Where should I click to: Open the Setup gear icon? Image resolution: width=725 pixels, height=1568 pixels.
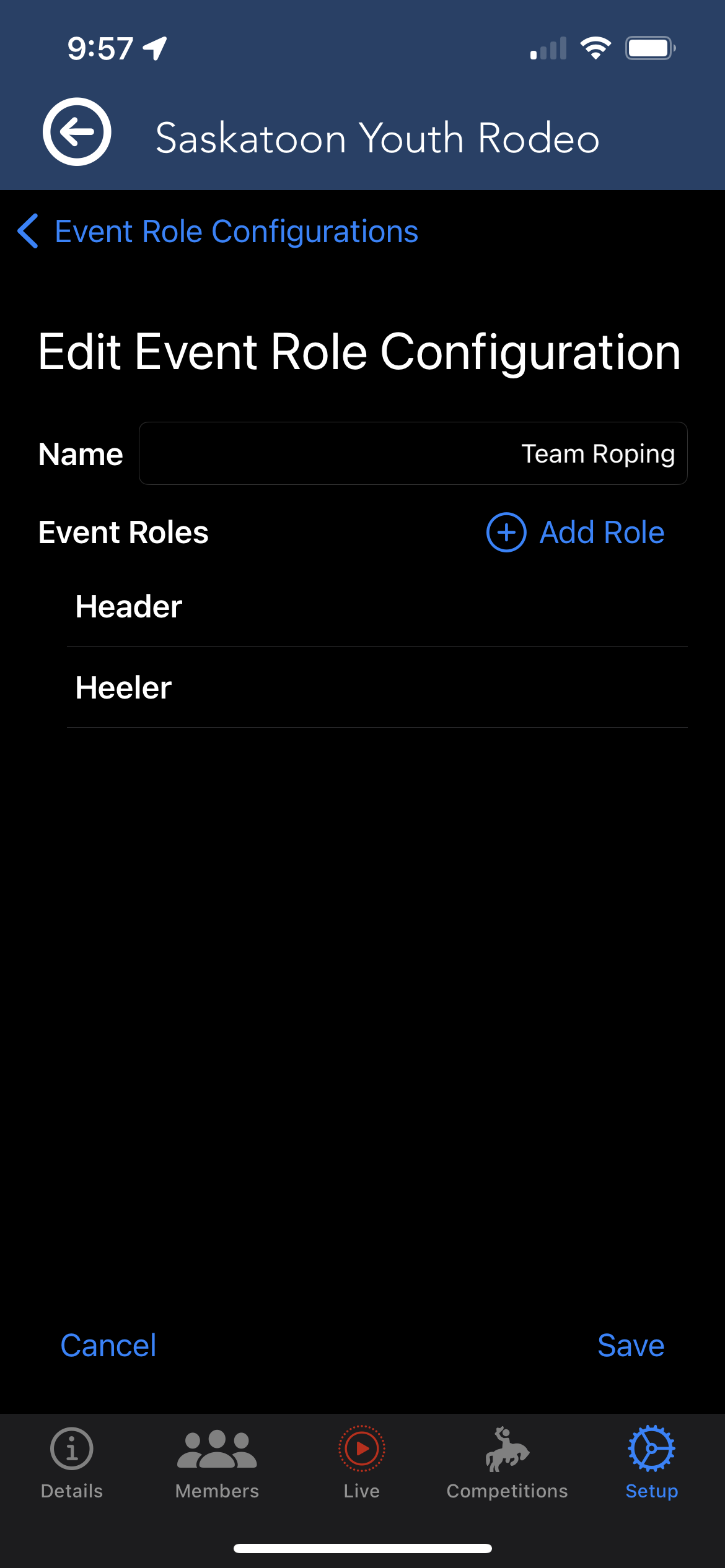pyautogui.click(x=651, y=1449)
